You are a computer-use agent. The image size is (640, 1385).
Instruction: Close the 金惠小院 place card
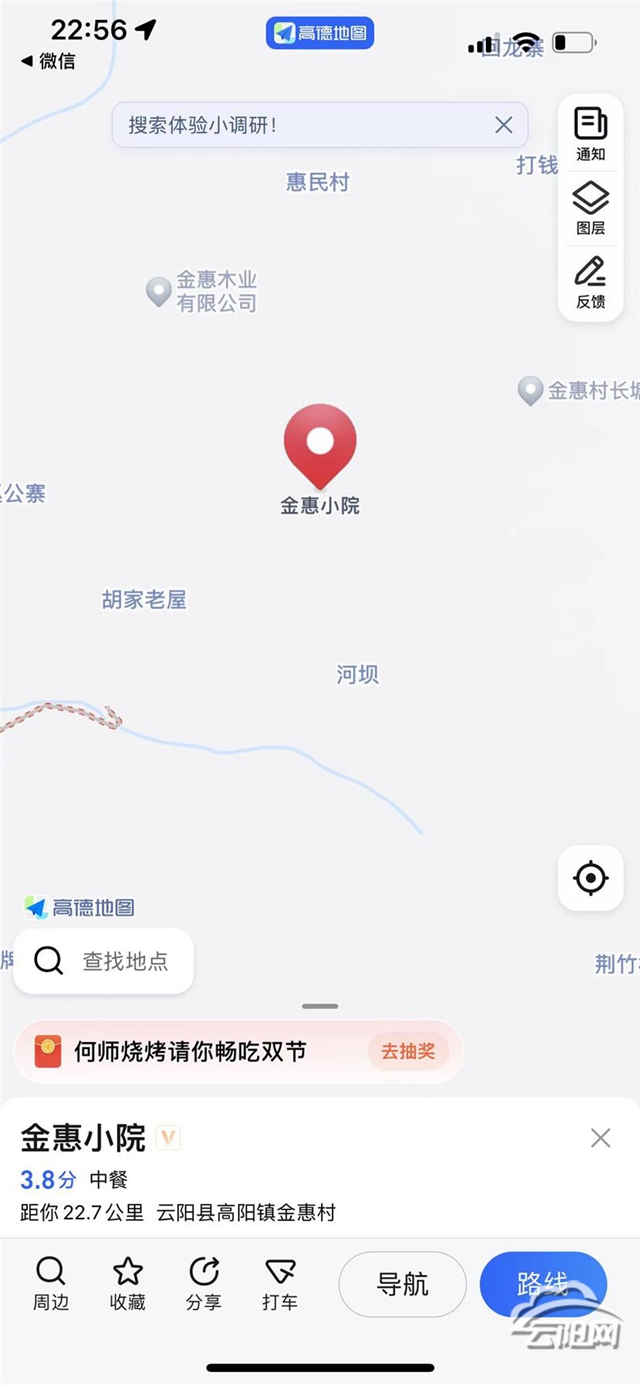coord(600,1137)
